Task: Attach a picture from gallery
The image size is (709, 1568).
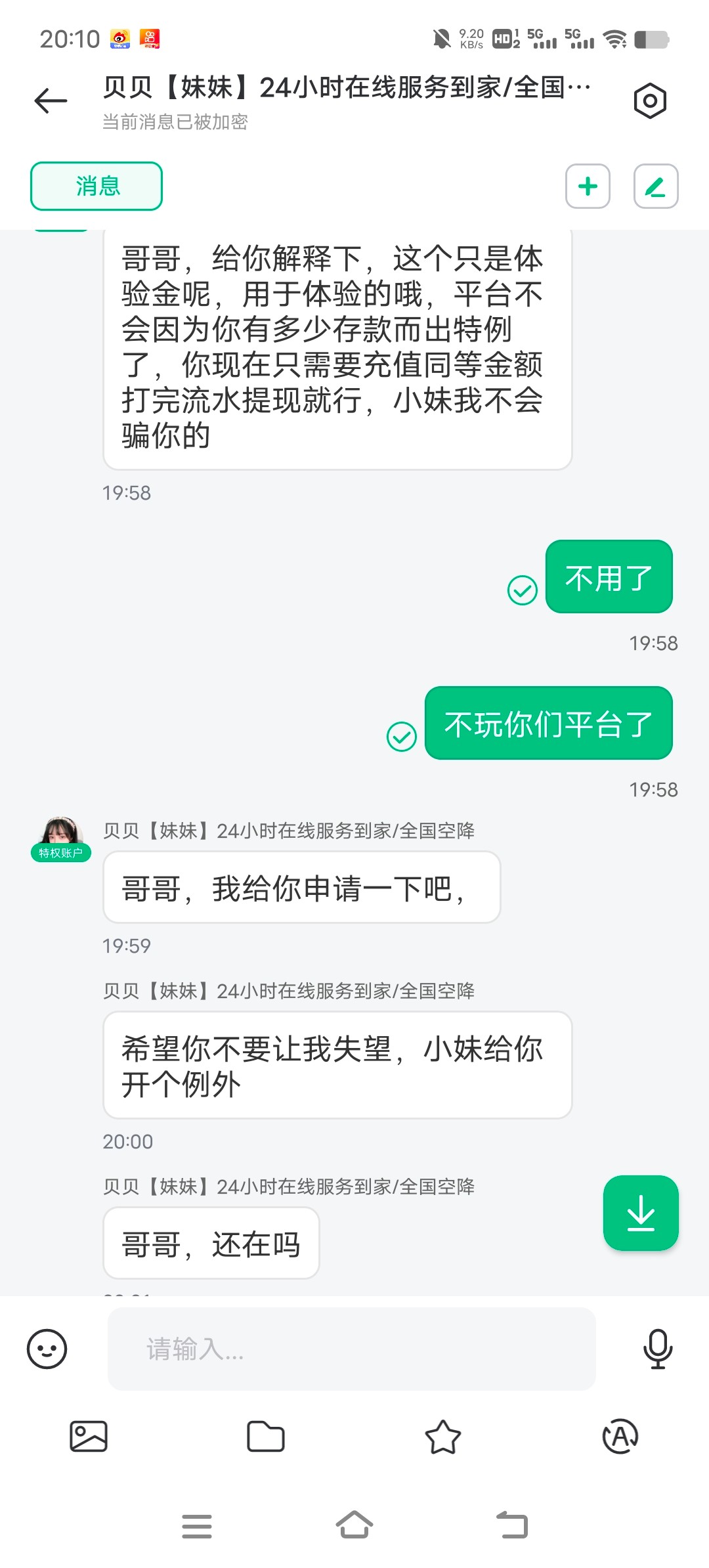Action: point(89,1436)
